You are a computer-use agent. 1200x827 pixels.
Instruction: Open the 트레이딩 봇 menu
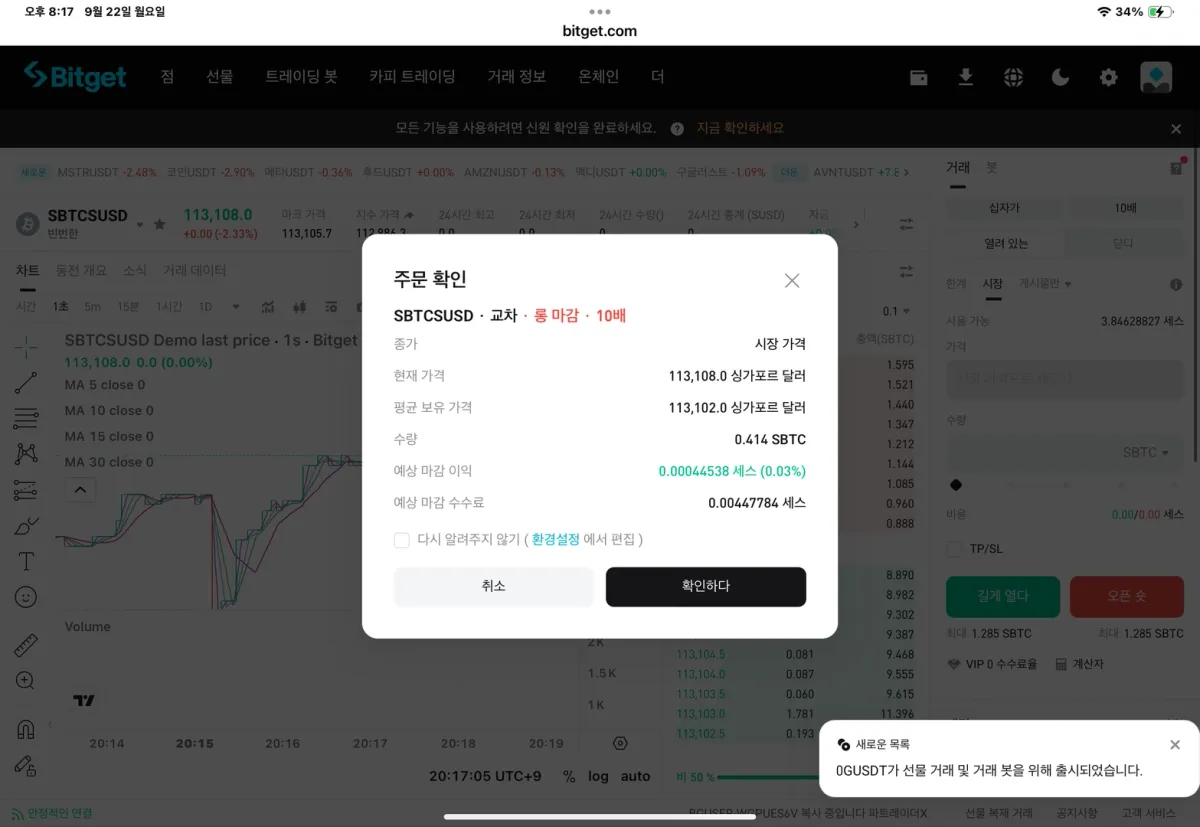point(301,77)
